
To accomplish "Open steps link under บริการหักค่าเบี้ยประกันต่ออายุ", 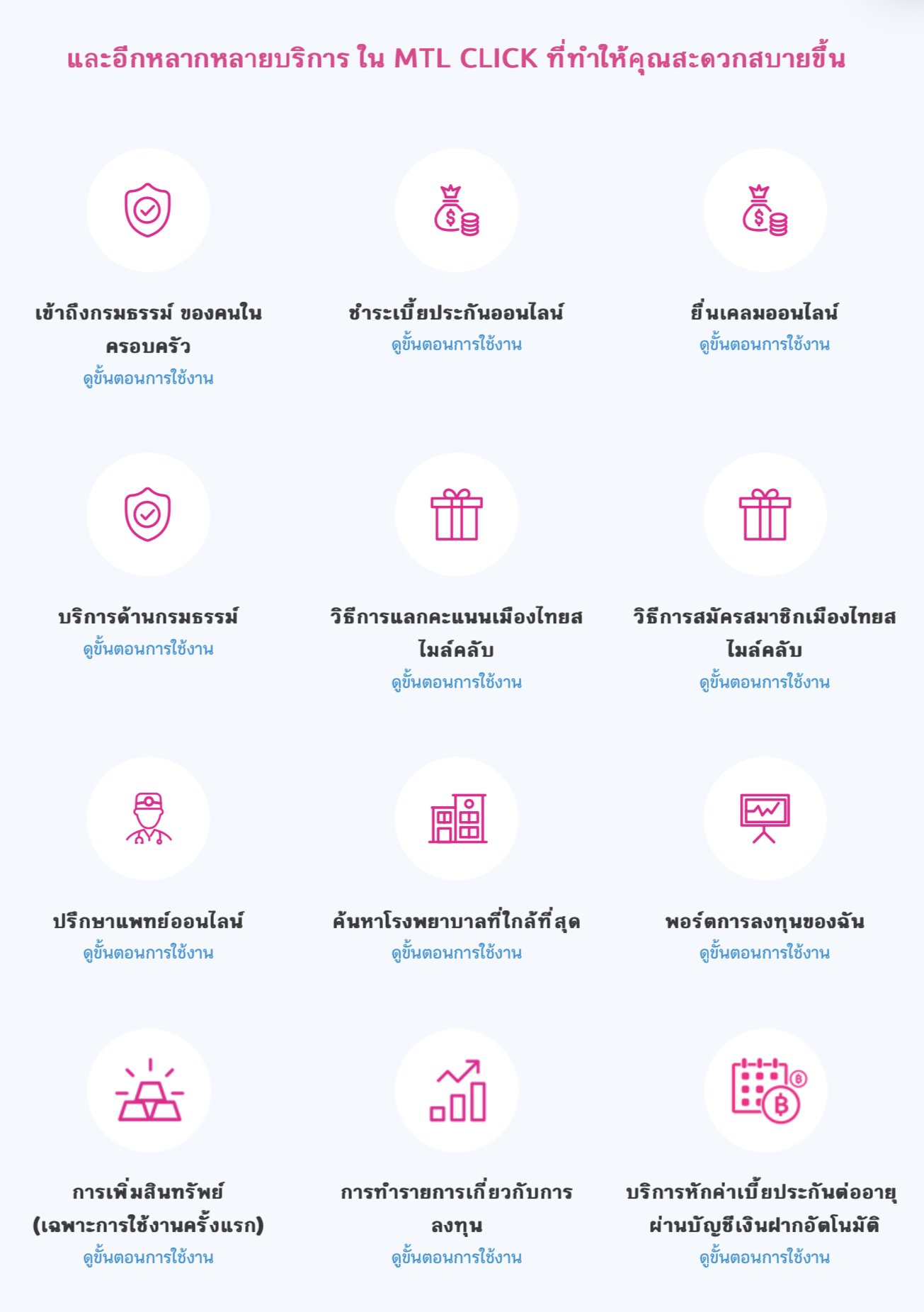I will pyautogui.click(x=765, y=1257).
